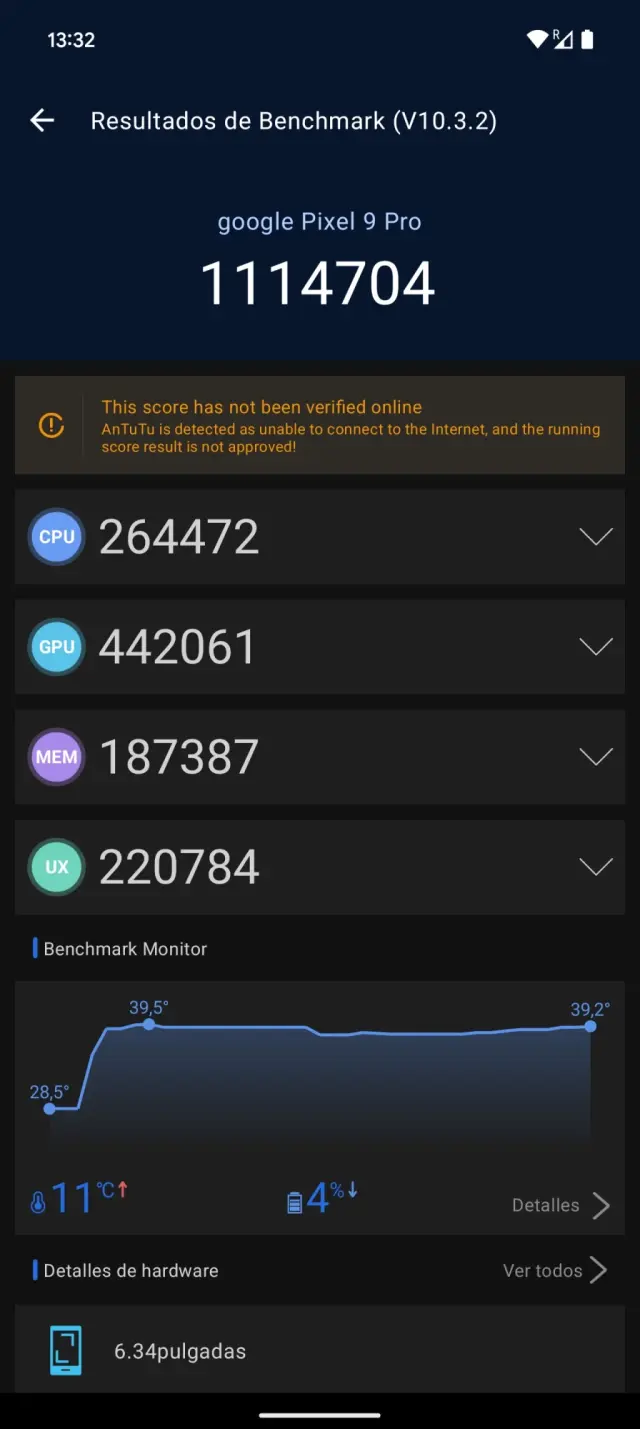
Task: Expand the UX score row
Action: (596, 867)
